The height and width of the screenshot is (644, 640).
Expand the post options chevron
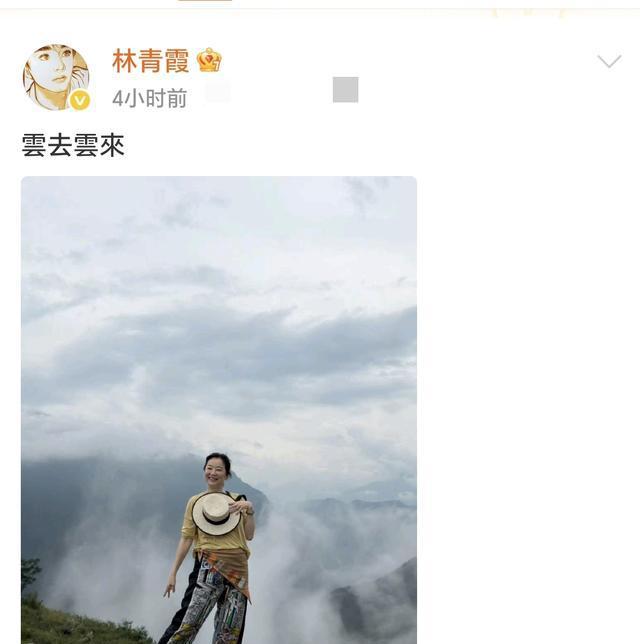click(609, 62)
